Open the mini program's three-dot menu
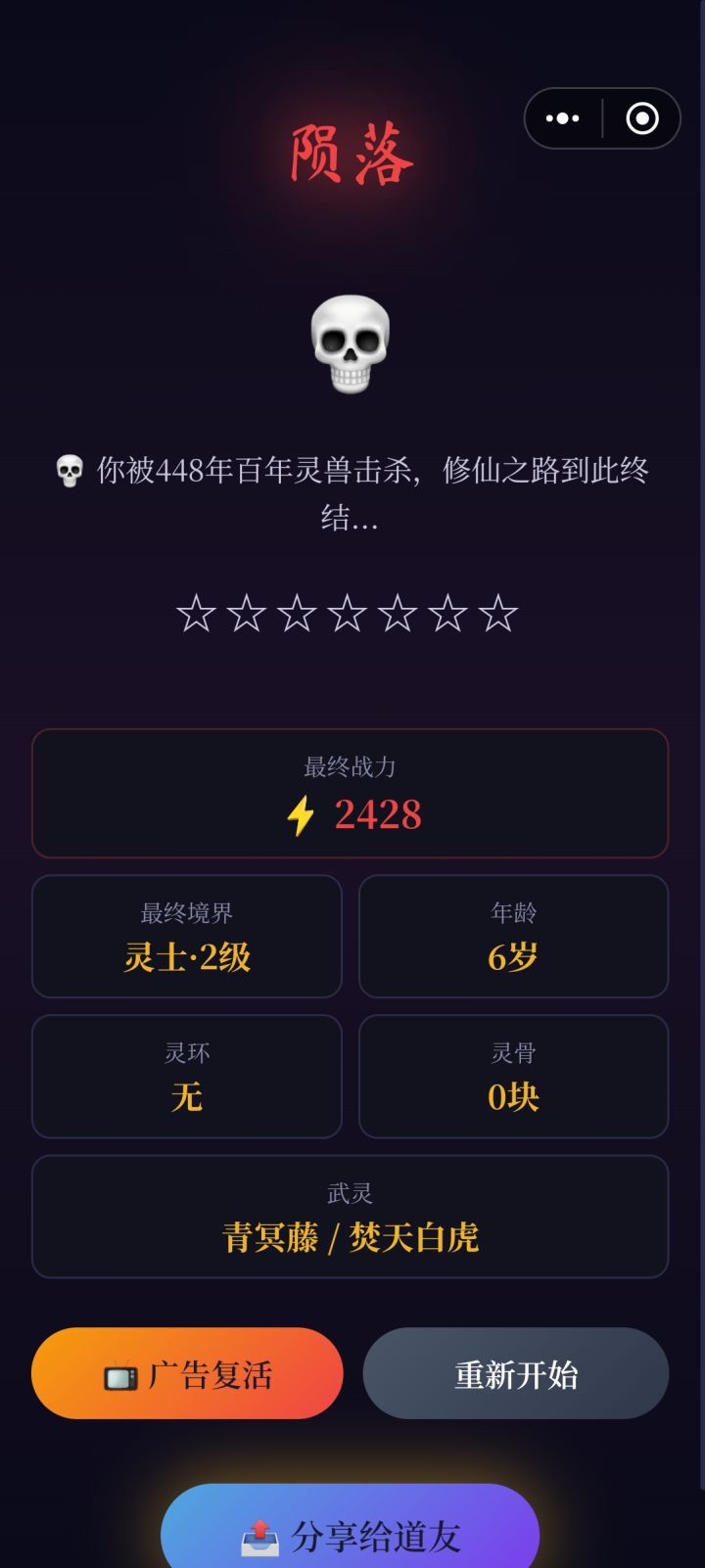Viewport: 705px width, 1568px height. (x=563, y=118)
